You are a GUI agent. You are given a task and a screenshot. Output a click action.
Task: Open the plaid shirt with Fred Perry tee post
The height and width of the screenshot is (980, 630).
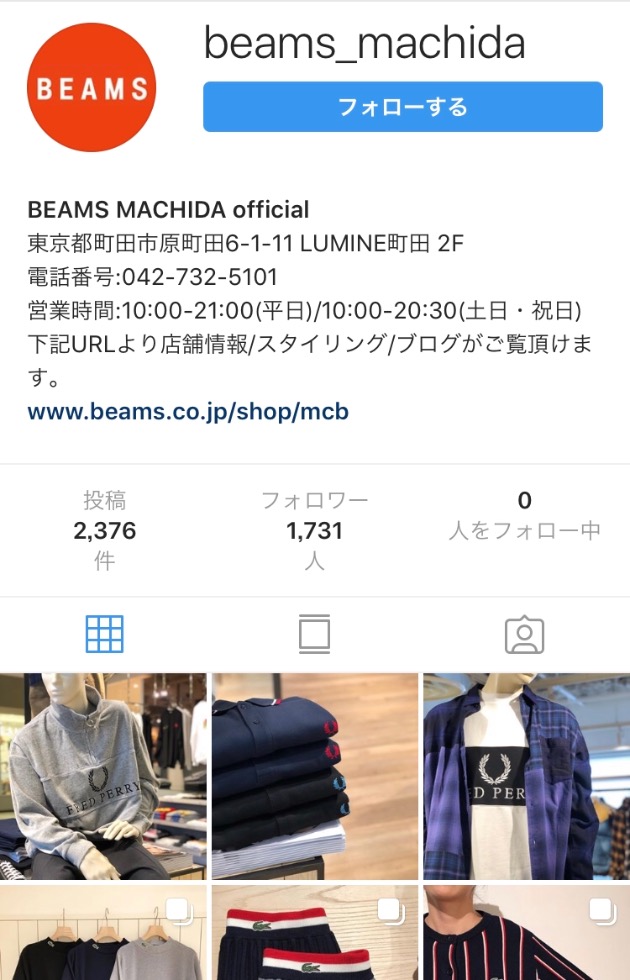tap(526, 776)
